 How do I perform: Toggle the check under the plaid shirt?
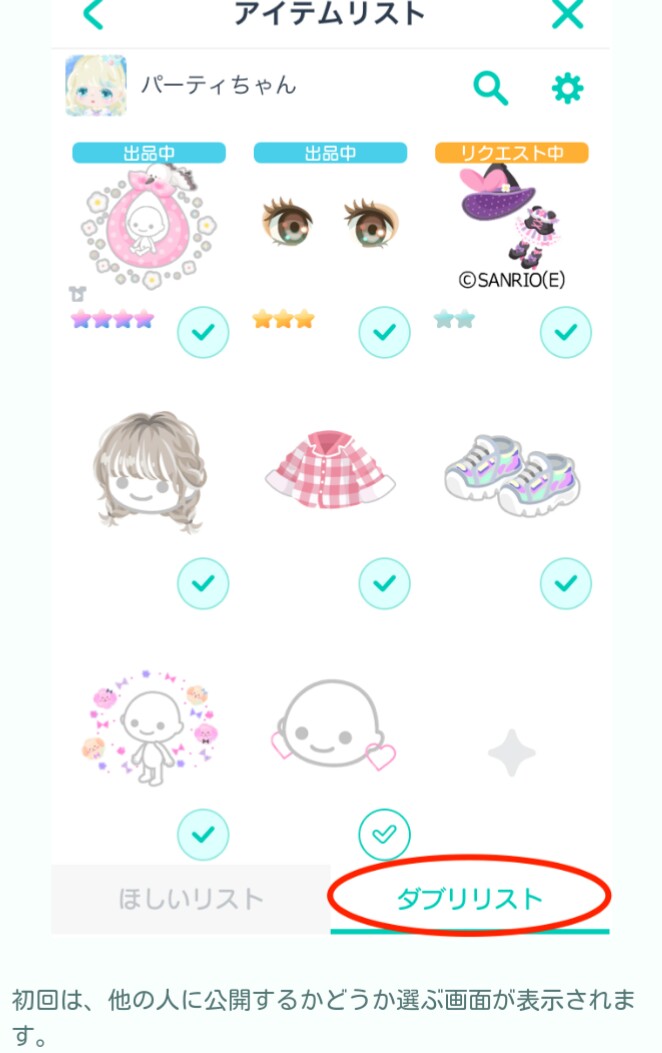(x=384, y=583)
